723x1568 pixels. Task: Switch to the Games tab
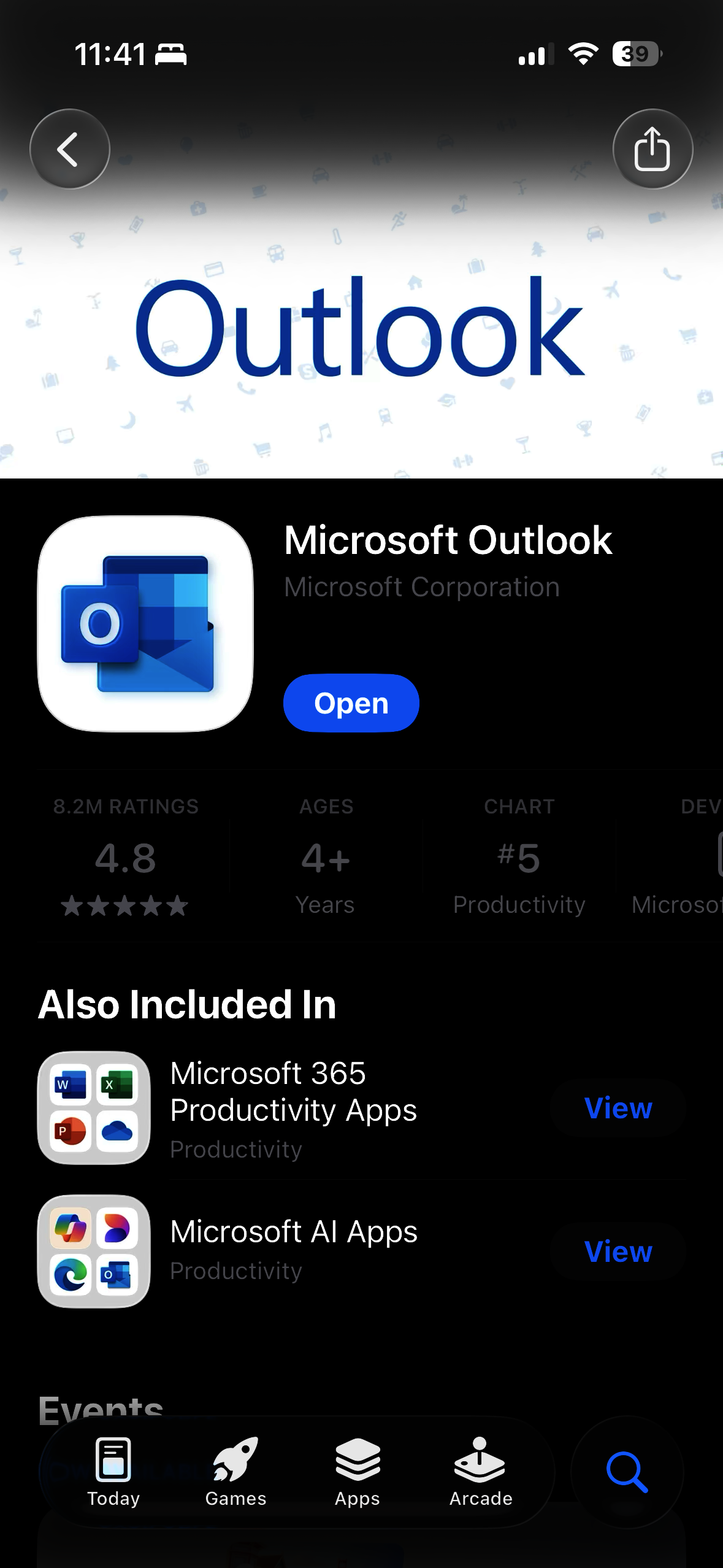[x=235, y=1471]
